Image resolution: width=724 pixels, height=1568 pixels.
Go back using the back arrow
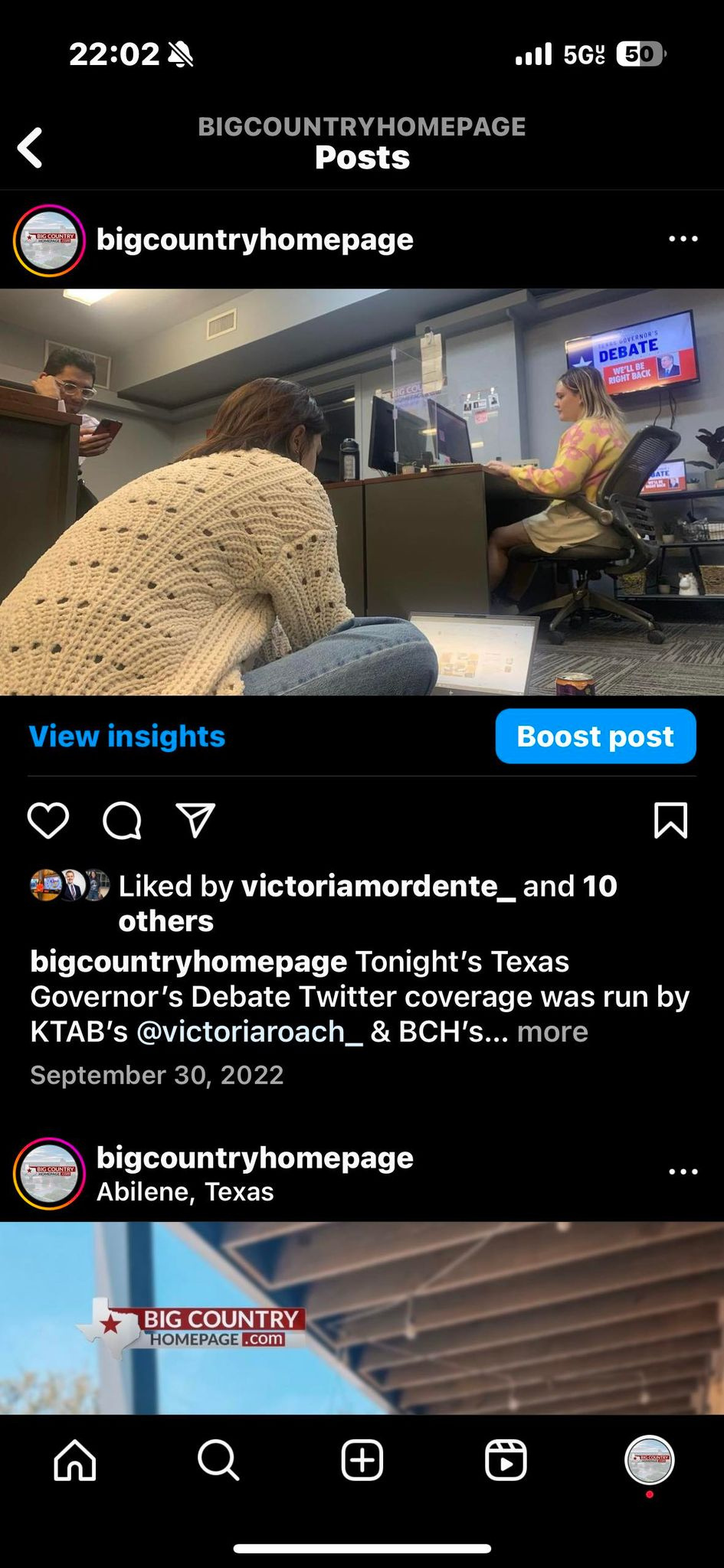click(31, 148)
